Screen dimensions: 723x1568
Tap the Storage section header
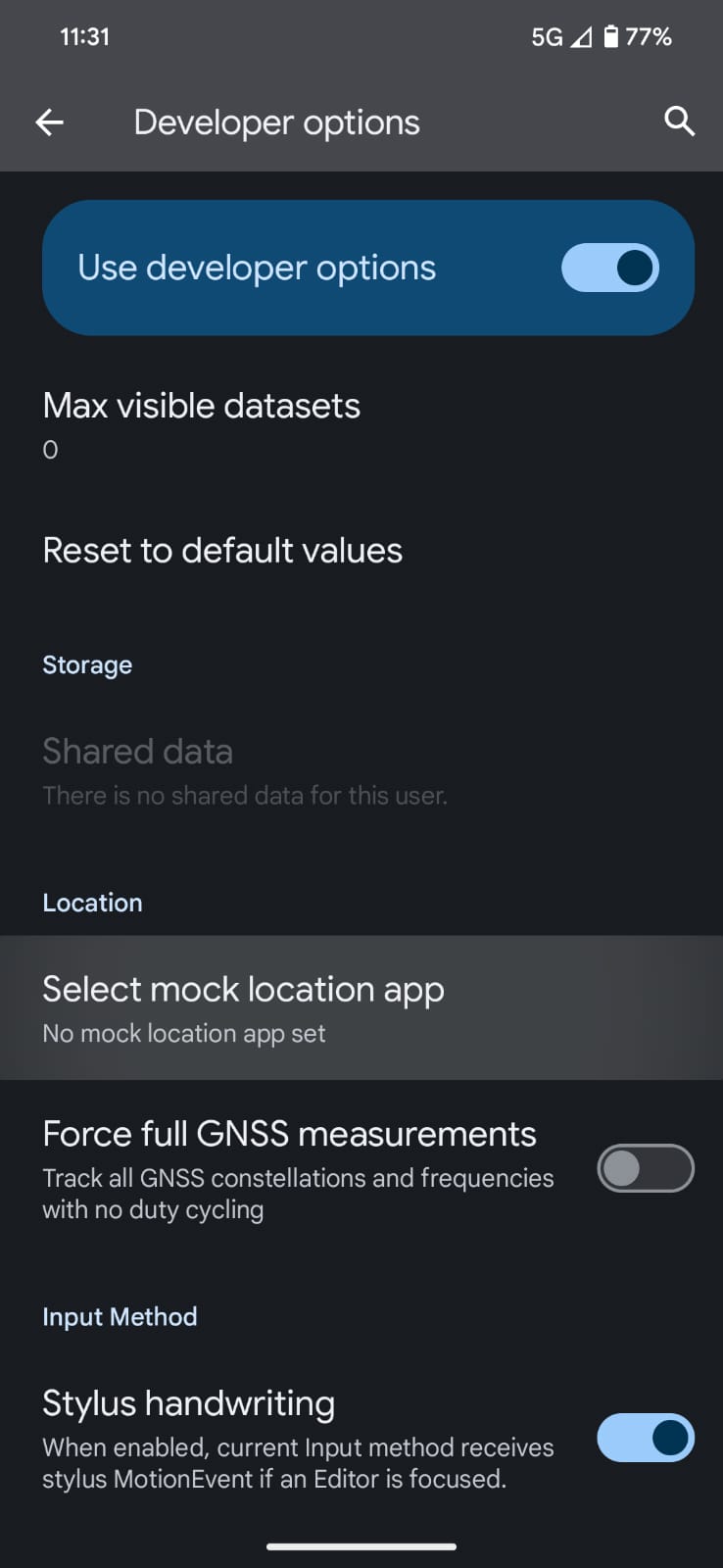(x=87, y=664)
